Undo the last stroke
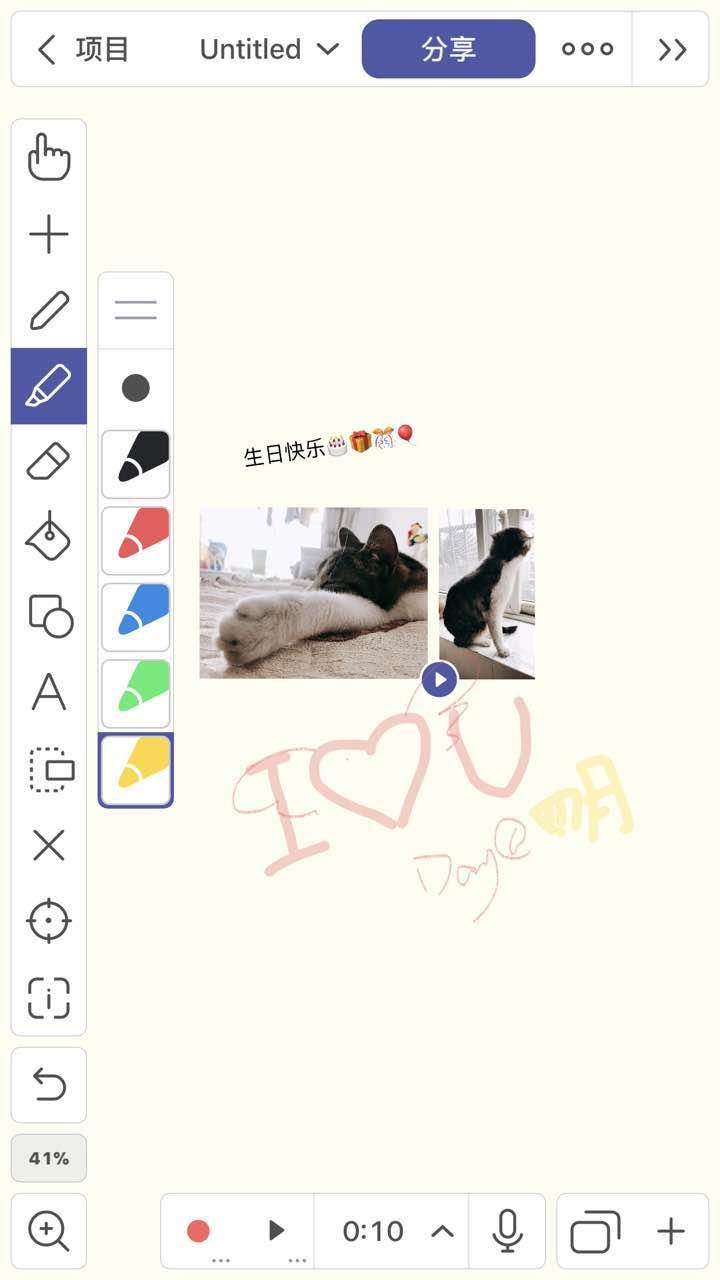The height and width of the screenshot is (1280, 720). pos(49,1084)
